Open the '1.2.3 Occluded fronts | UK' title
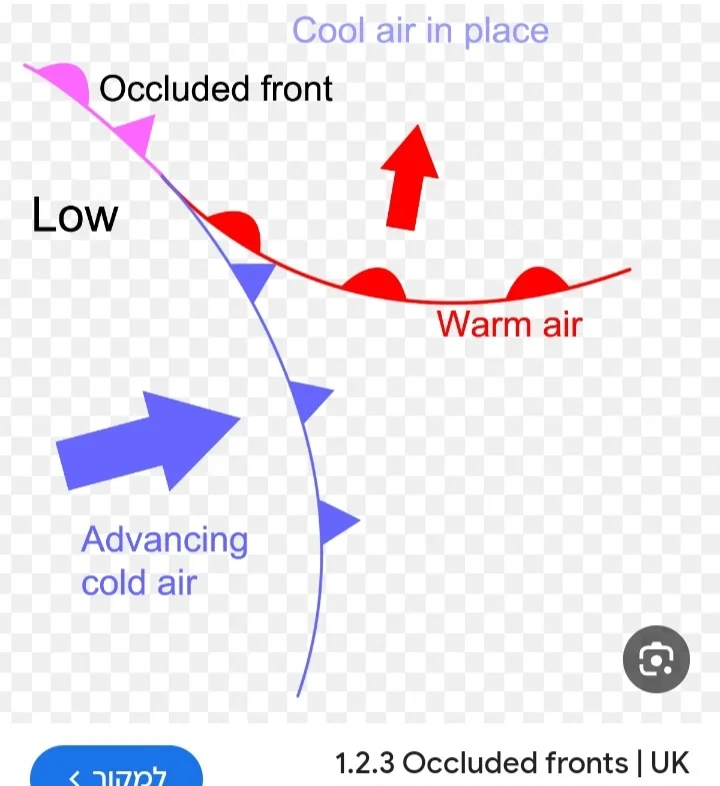This screenshot has height=786, width=720. point(512,763)
